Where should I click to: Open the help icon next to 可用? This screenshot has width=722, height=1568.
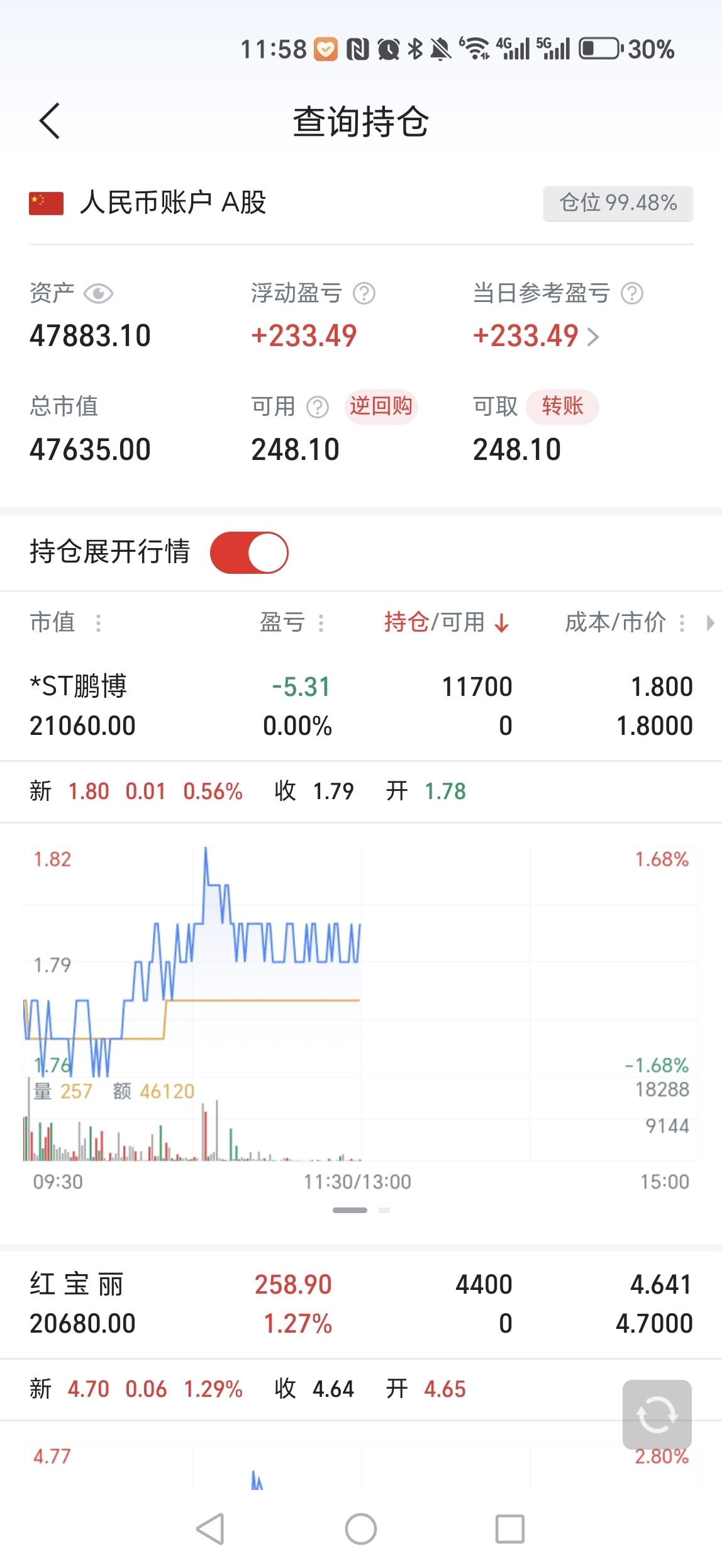tap(318, 407)
